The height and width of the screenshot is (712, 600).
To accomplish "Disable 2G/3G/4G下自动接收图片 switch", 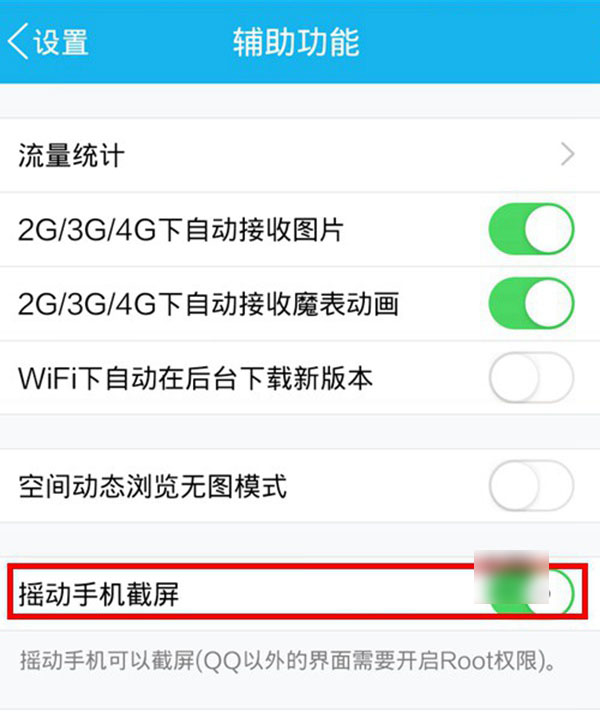I will [531, 230].
